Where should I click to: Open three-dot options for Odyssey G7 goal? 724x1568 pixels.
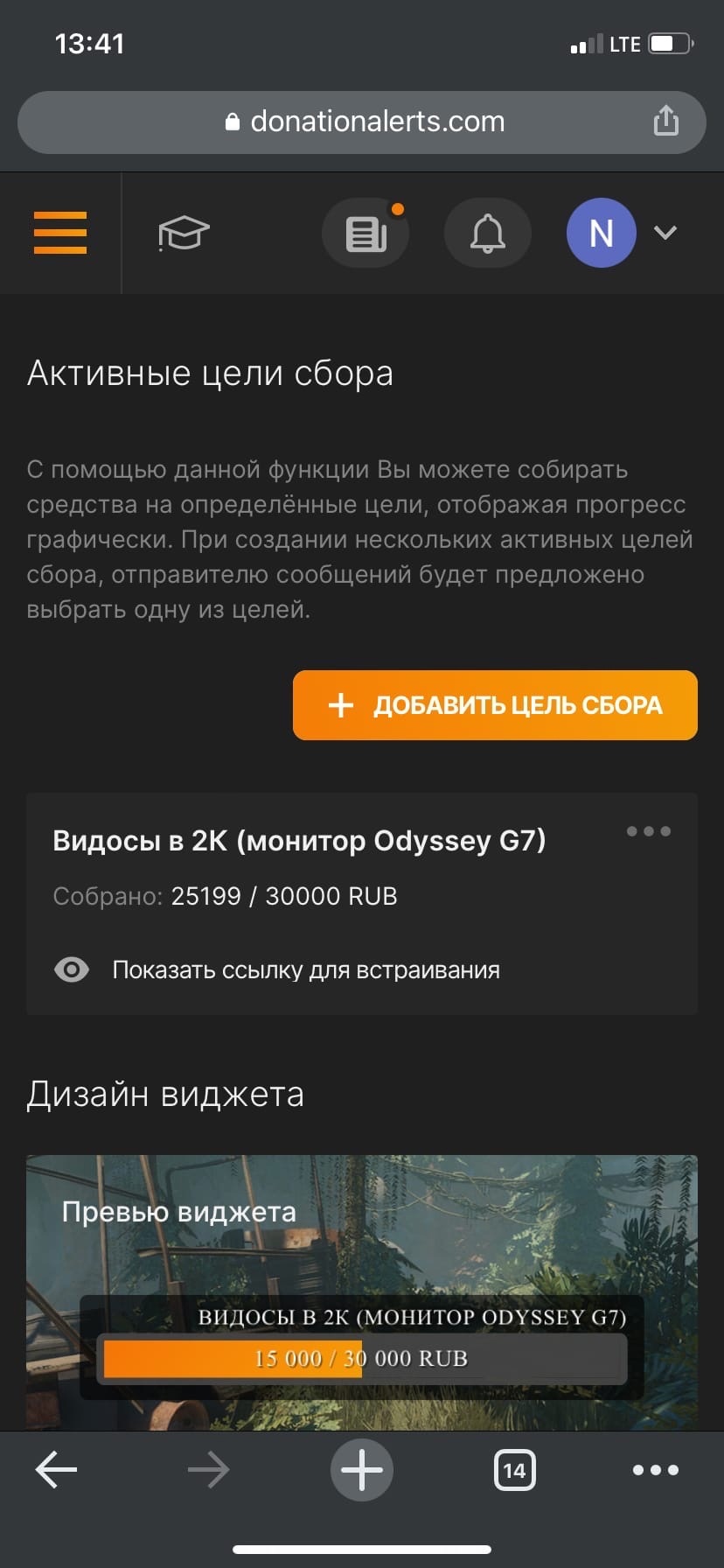(649, 831)
